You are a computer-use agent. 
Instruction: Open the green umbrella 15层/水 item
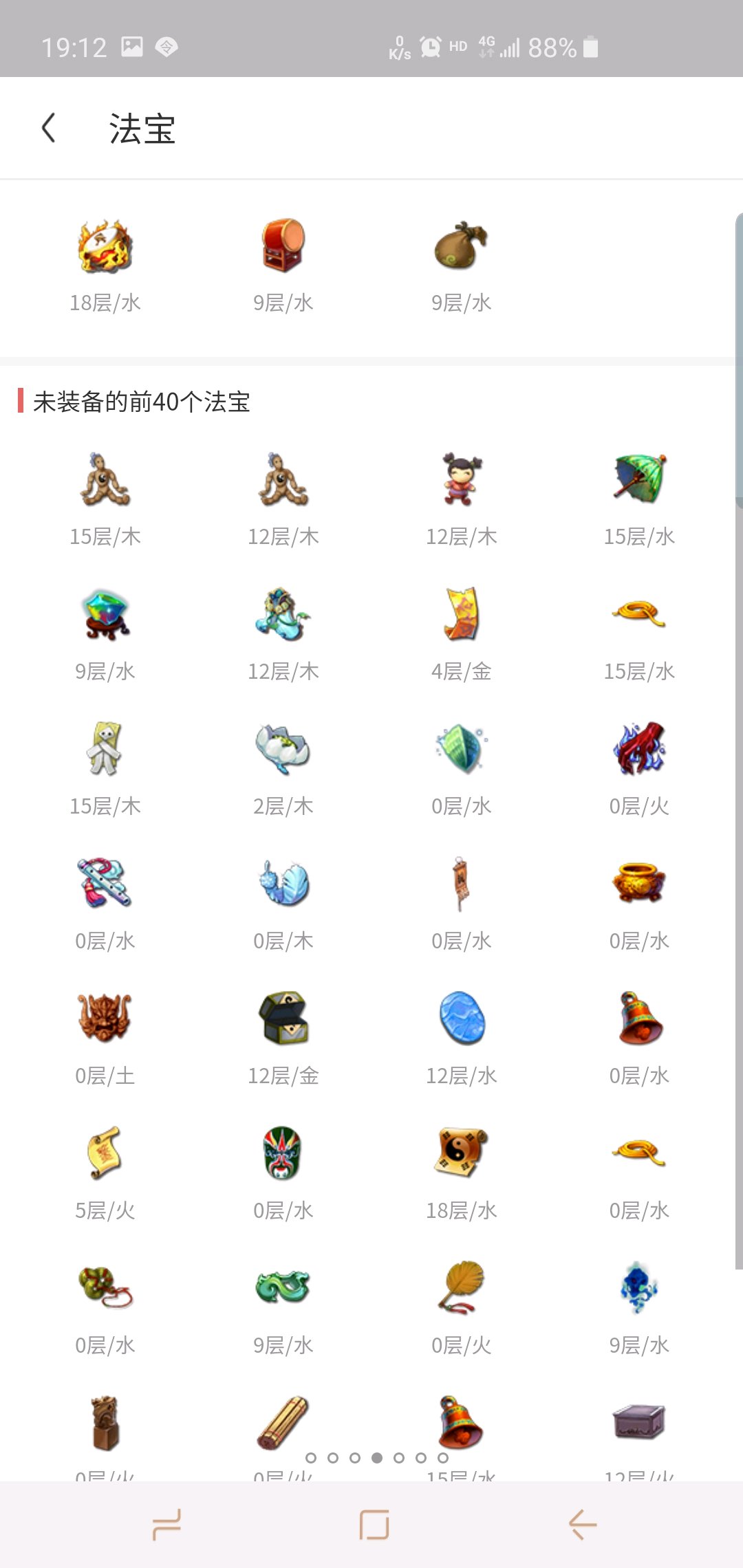pos(639,479)
